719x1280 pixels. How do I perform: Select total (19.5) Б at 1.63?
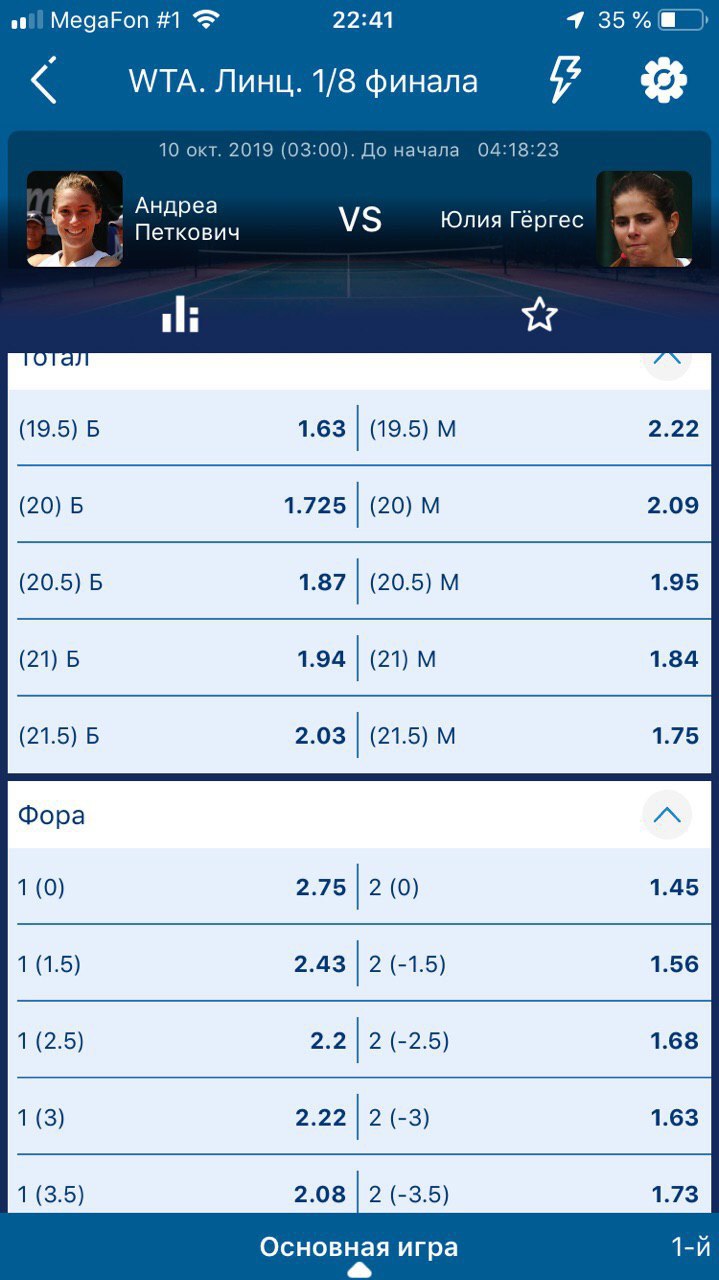click(182, 429)
